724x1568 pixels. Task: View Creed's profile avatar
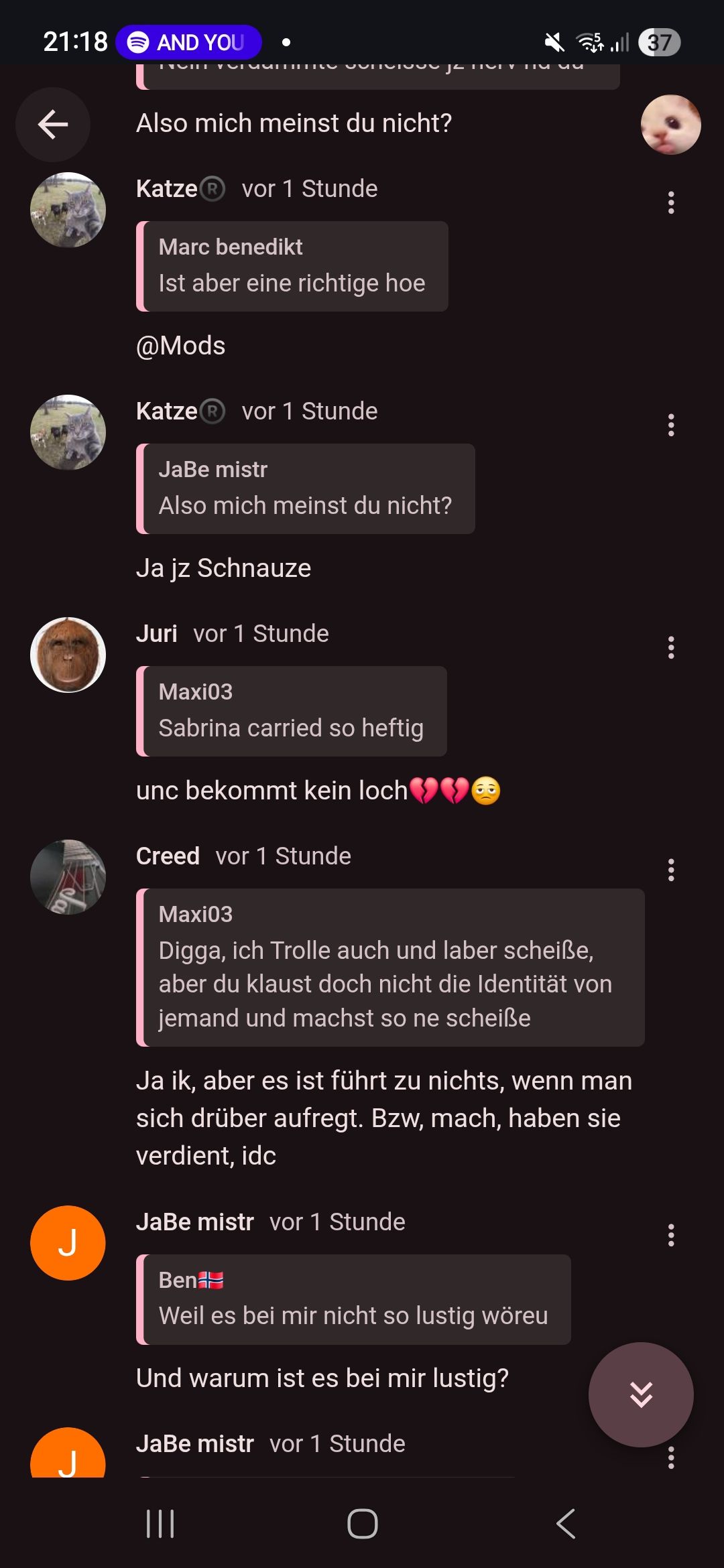68,877
